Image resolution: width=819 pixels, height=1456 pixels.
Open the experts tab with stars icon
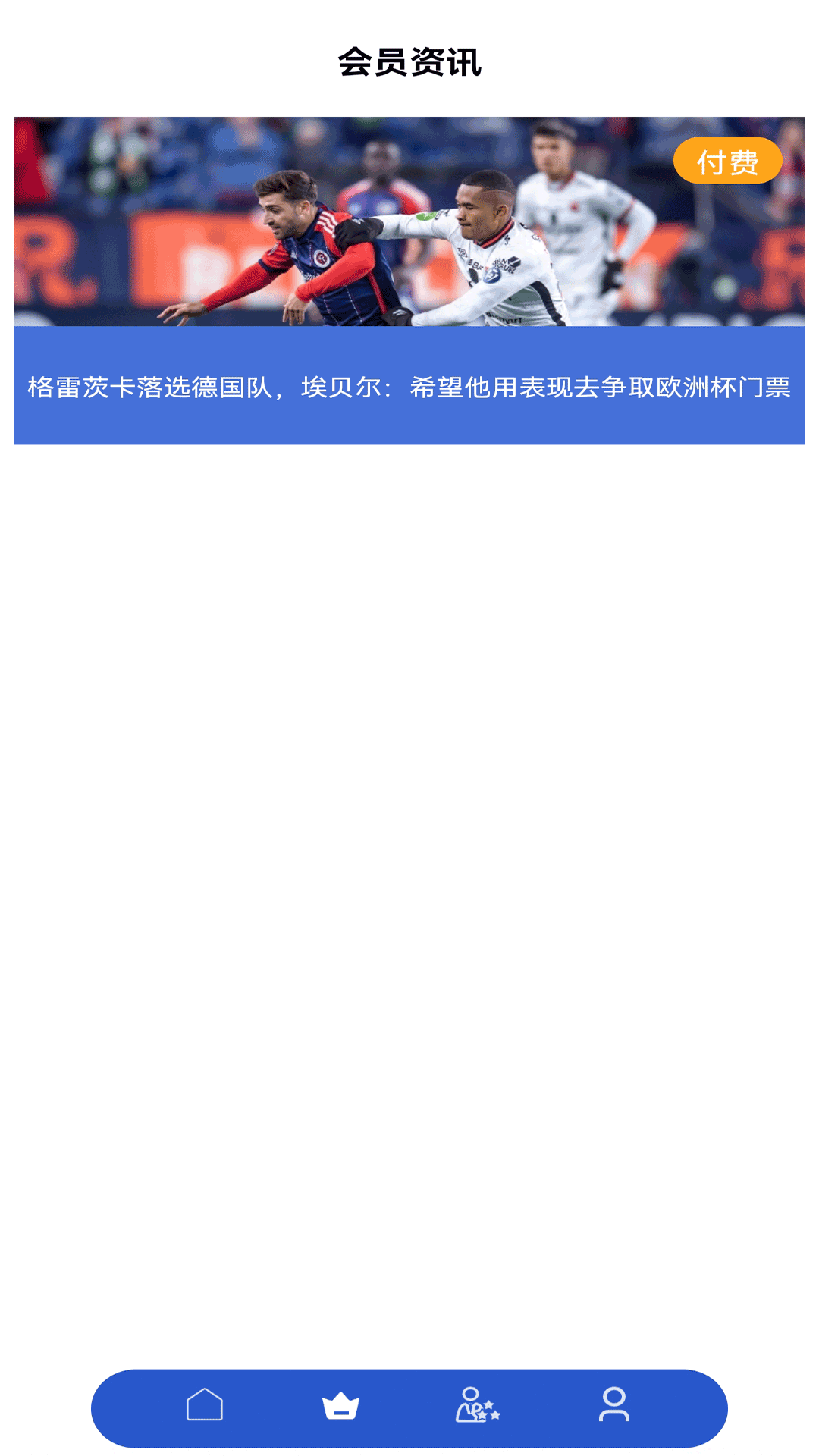tap(477, 1406)
